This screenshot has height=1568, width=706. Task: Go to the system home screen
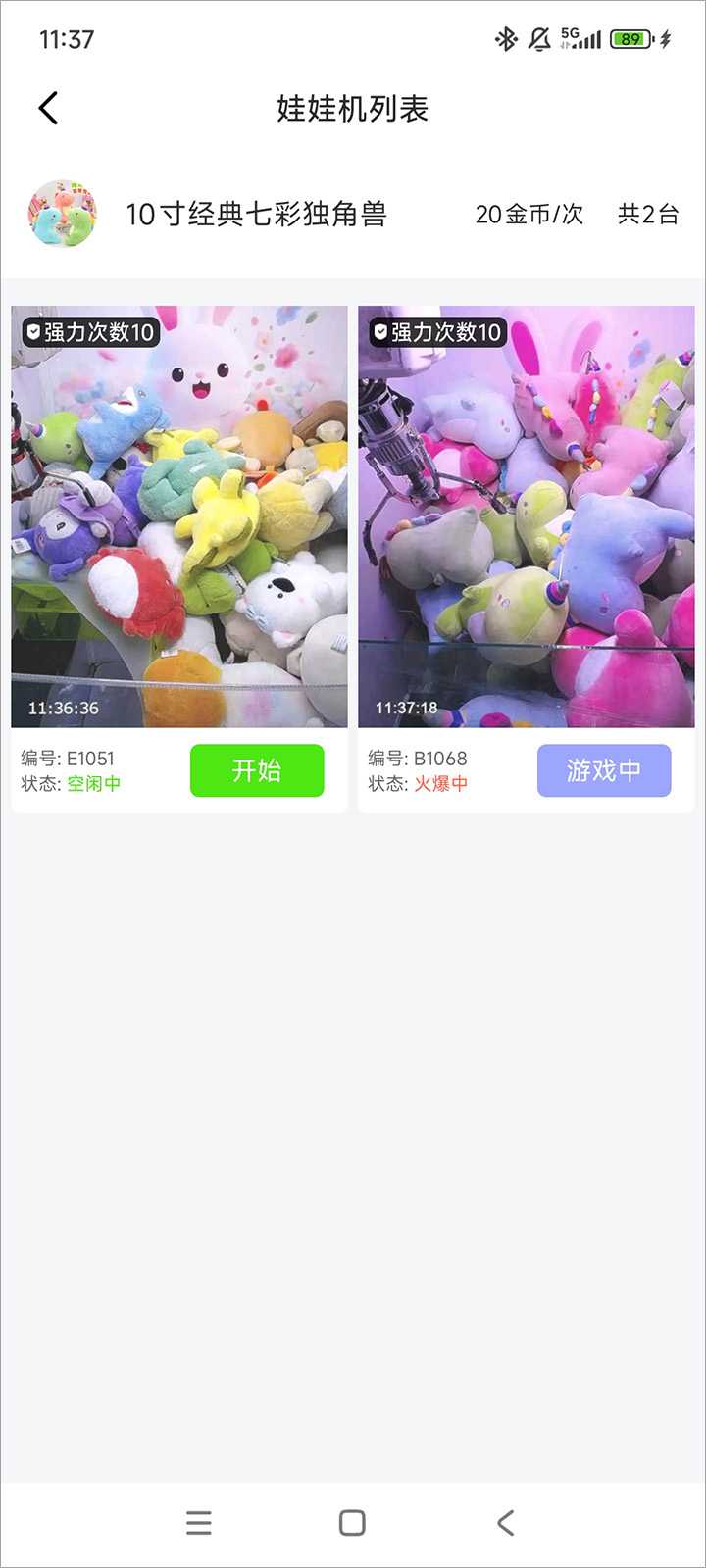tap(352, 1522)
